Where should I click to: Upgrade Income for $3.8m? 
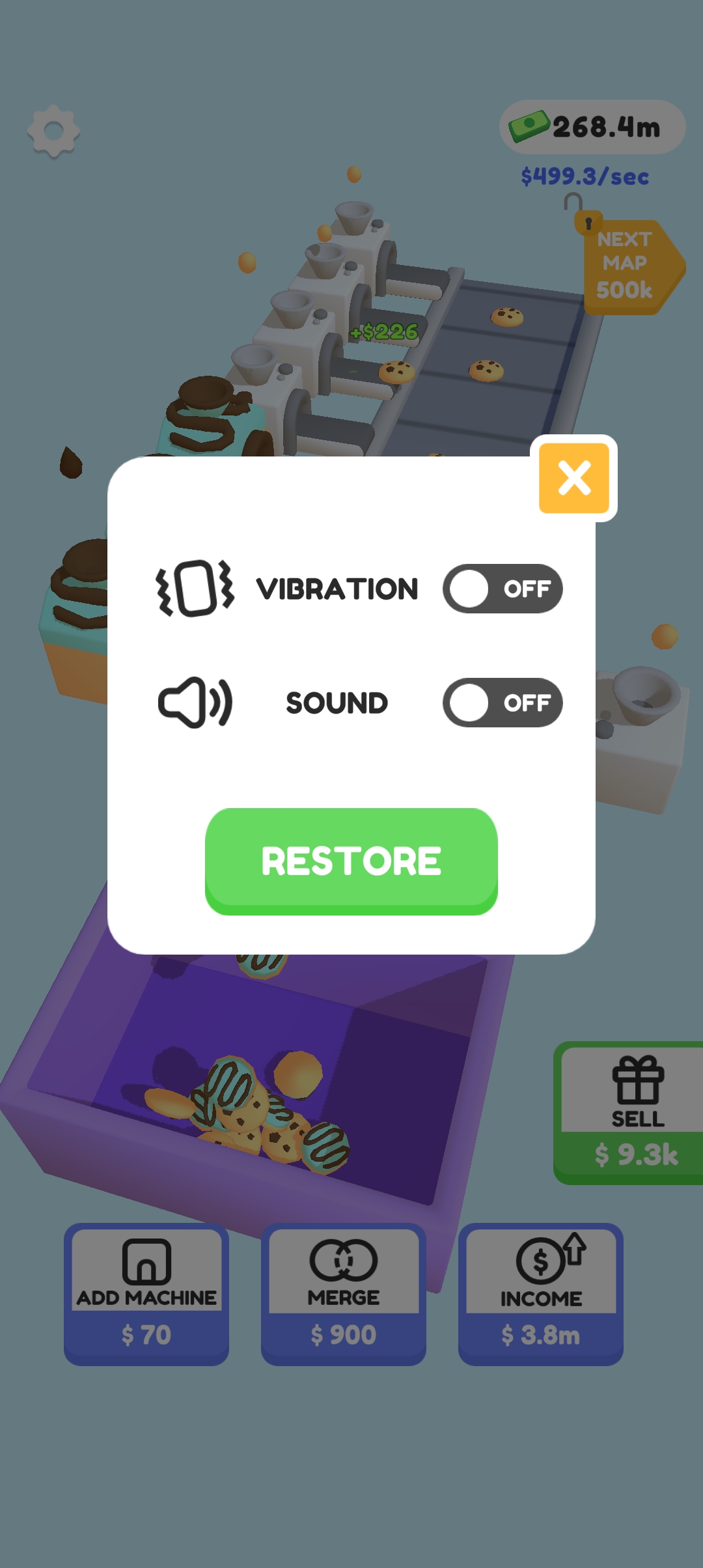(x=540, y=1294)
